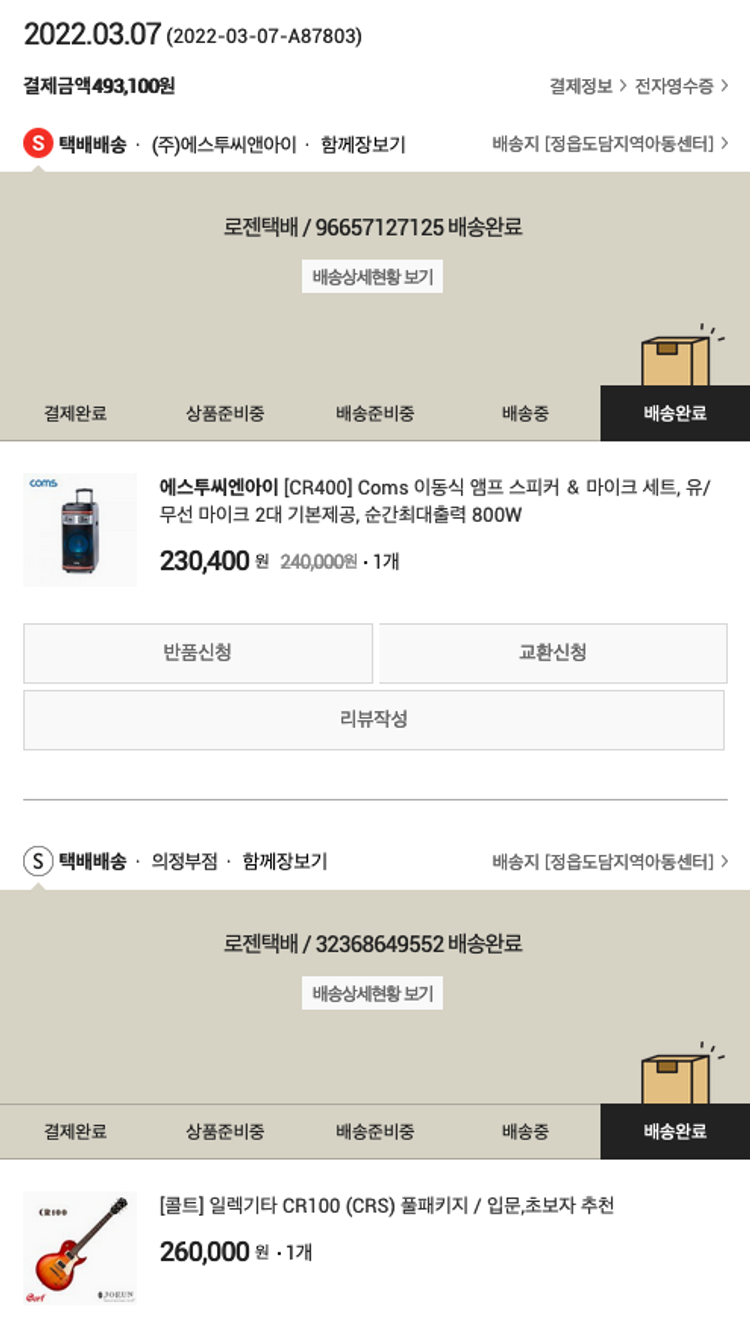
Task: View 배송상세현황 for tracking 96657127125
Action: click(372, 277)
